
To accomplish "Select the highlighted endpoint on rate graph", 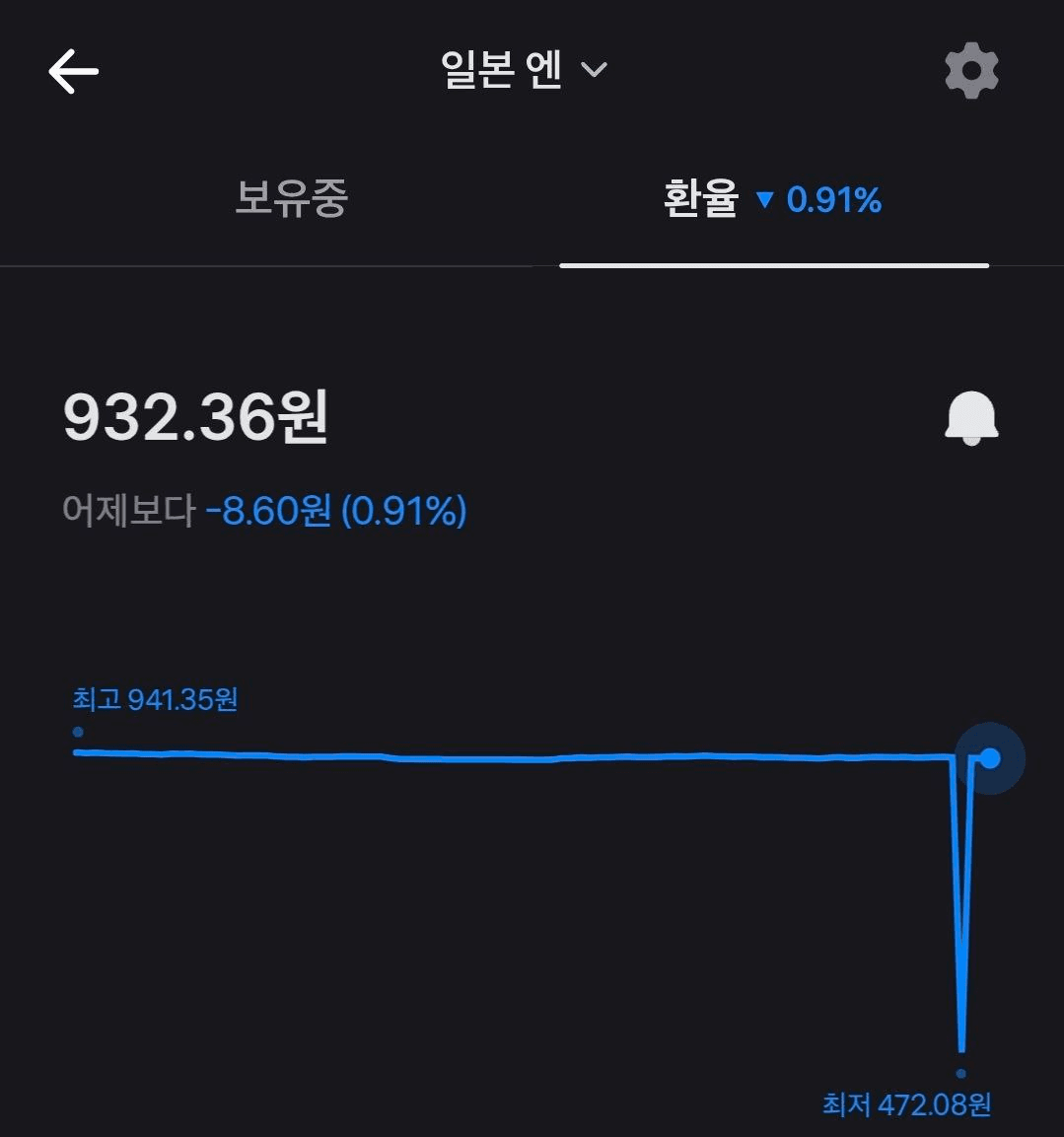I will (x=989, y=757).
